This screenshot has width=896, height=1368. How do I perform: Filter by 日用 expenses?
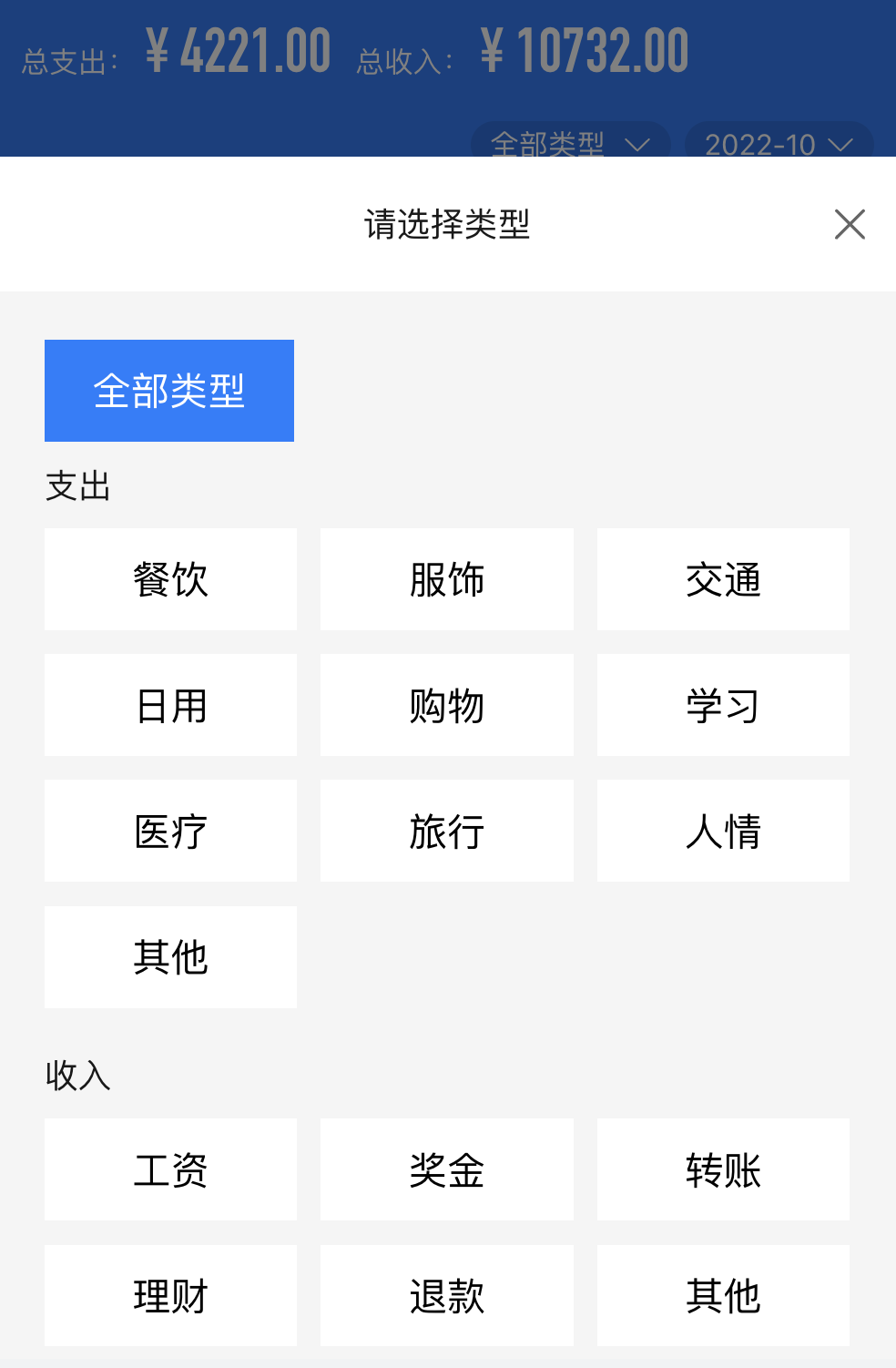(x=170, y=705)
